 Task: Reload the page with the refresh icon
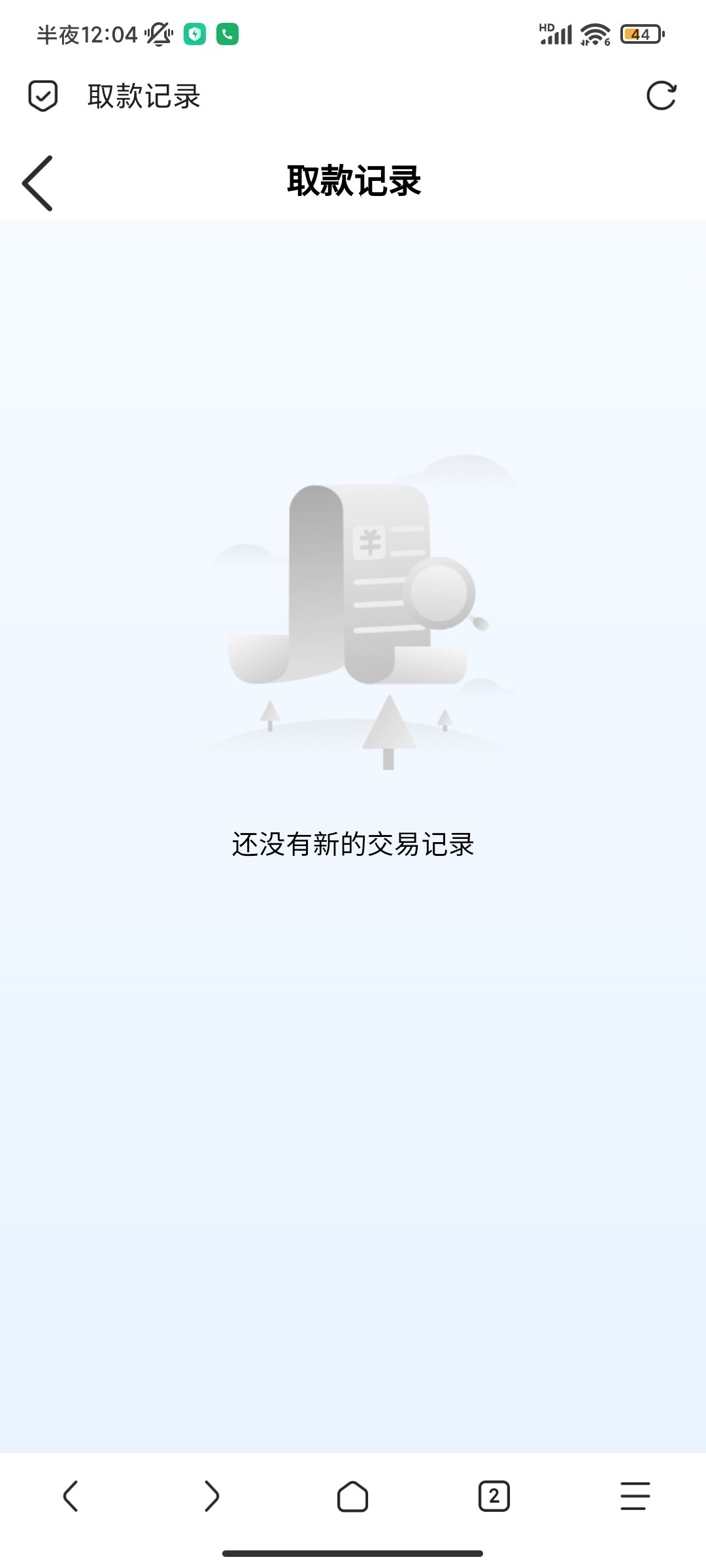click(x=661, y=96)
